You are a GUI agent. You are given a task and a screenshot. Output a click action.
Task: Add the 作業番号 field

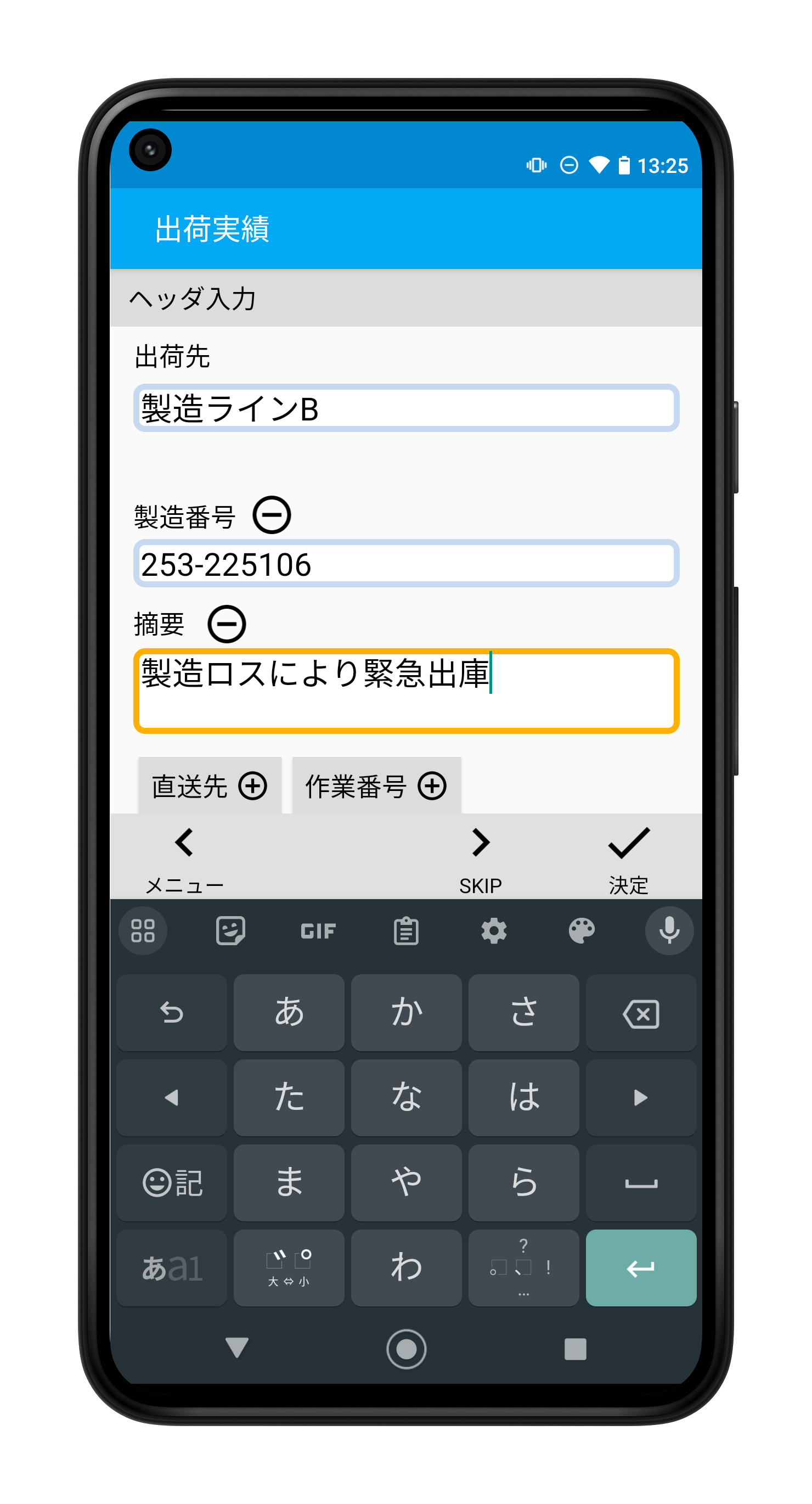point(376,785)
